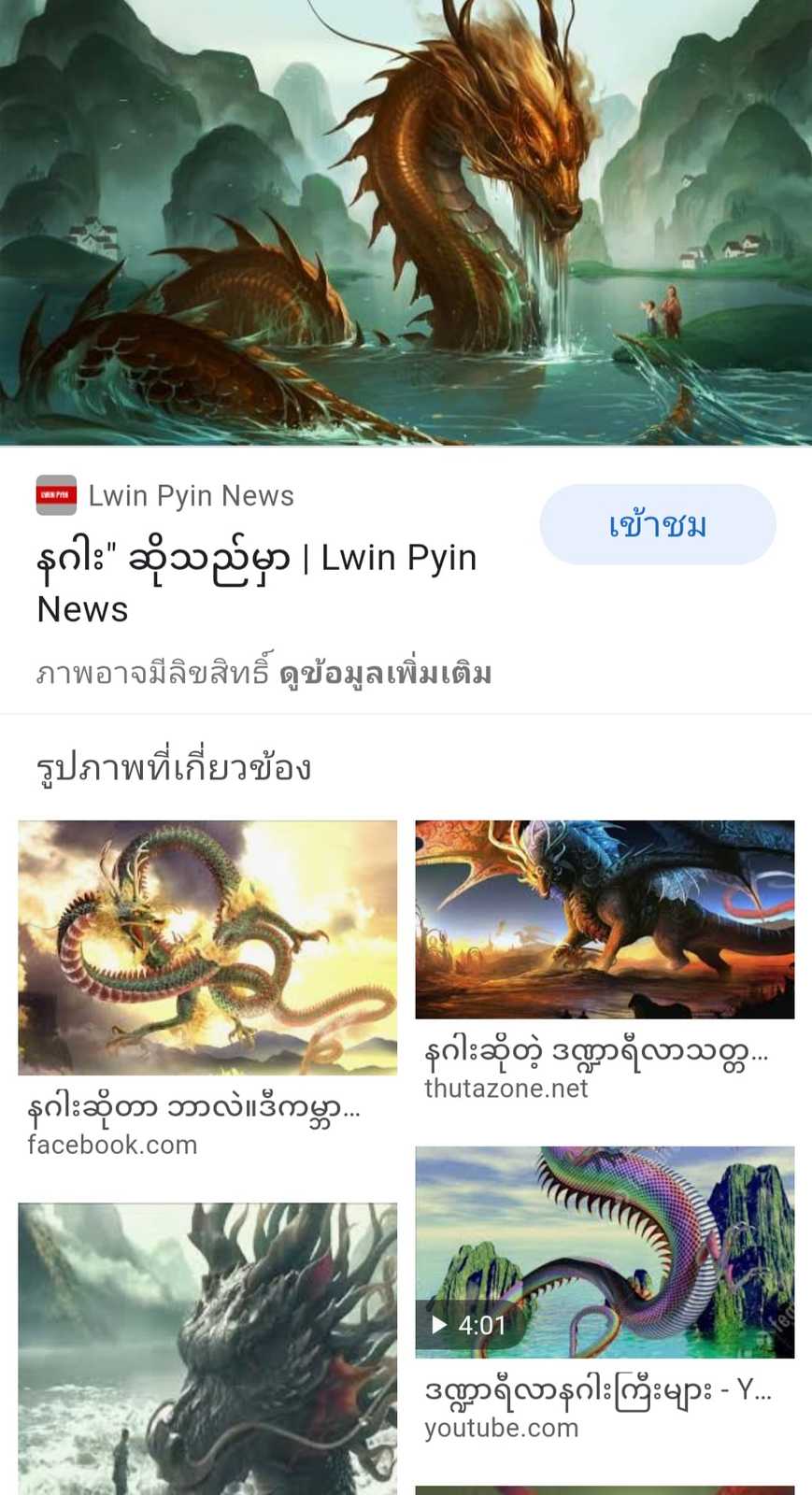Open the ดูข้อมูลเพิ่มเติม copyright info link
The image size is (812, 1495).
[x=385, y=674]
